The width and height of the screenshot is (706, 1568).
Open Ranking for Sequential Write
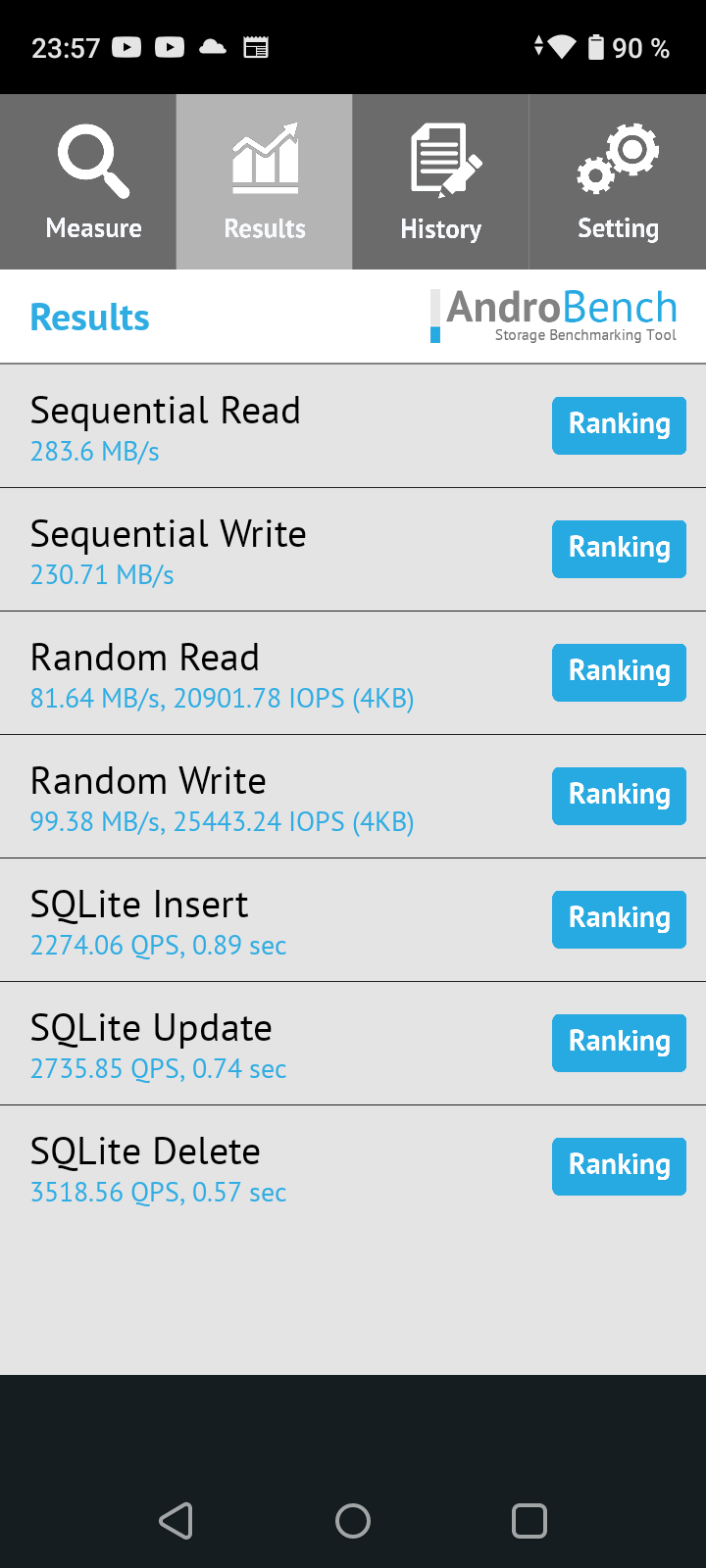coord(619,549)
